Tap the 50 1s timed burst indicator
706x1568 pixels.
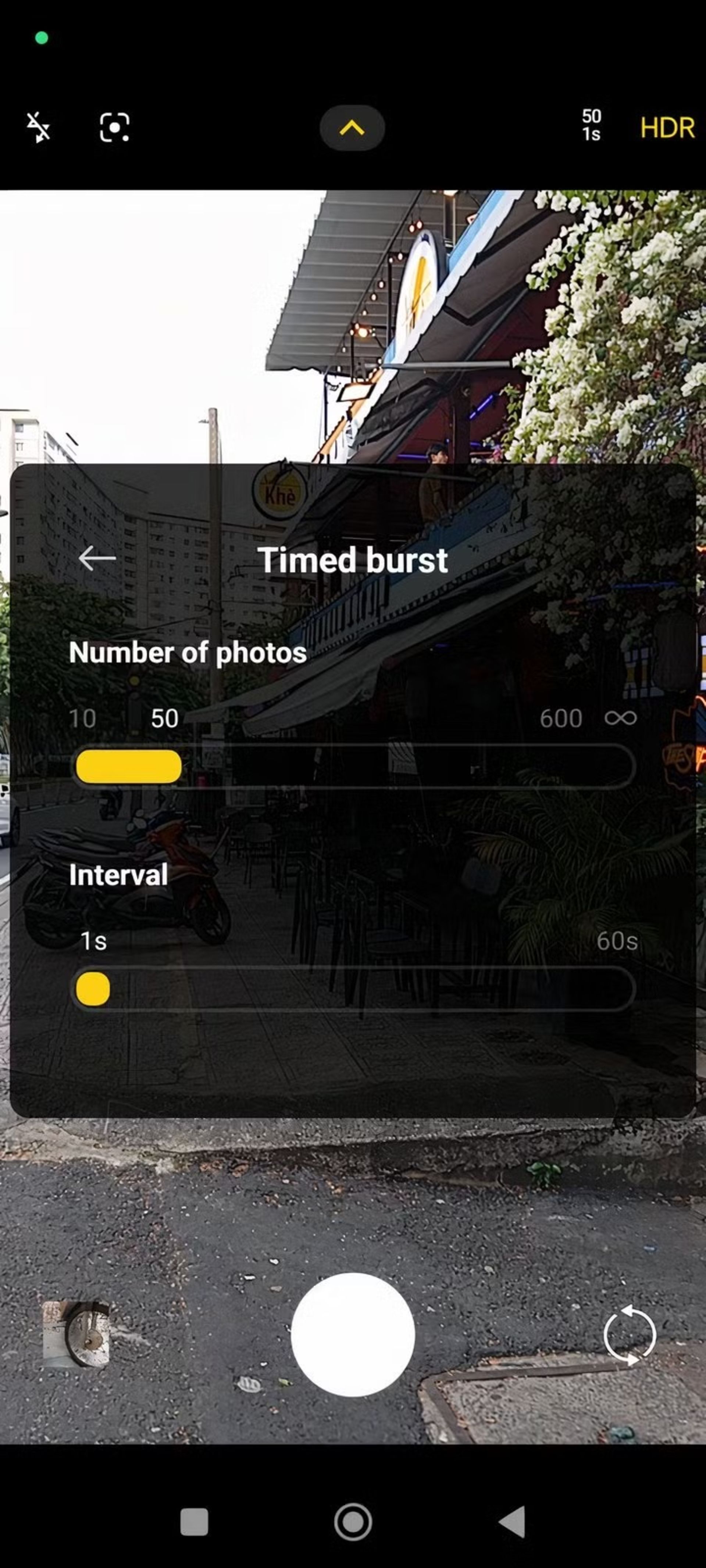591,125
